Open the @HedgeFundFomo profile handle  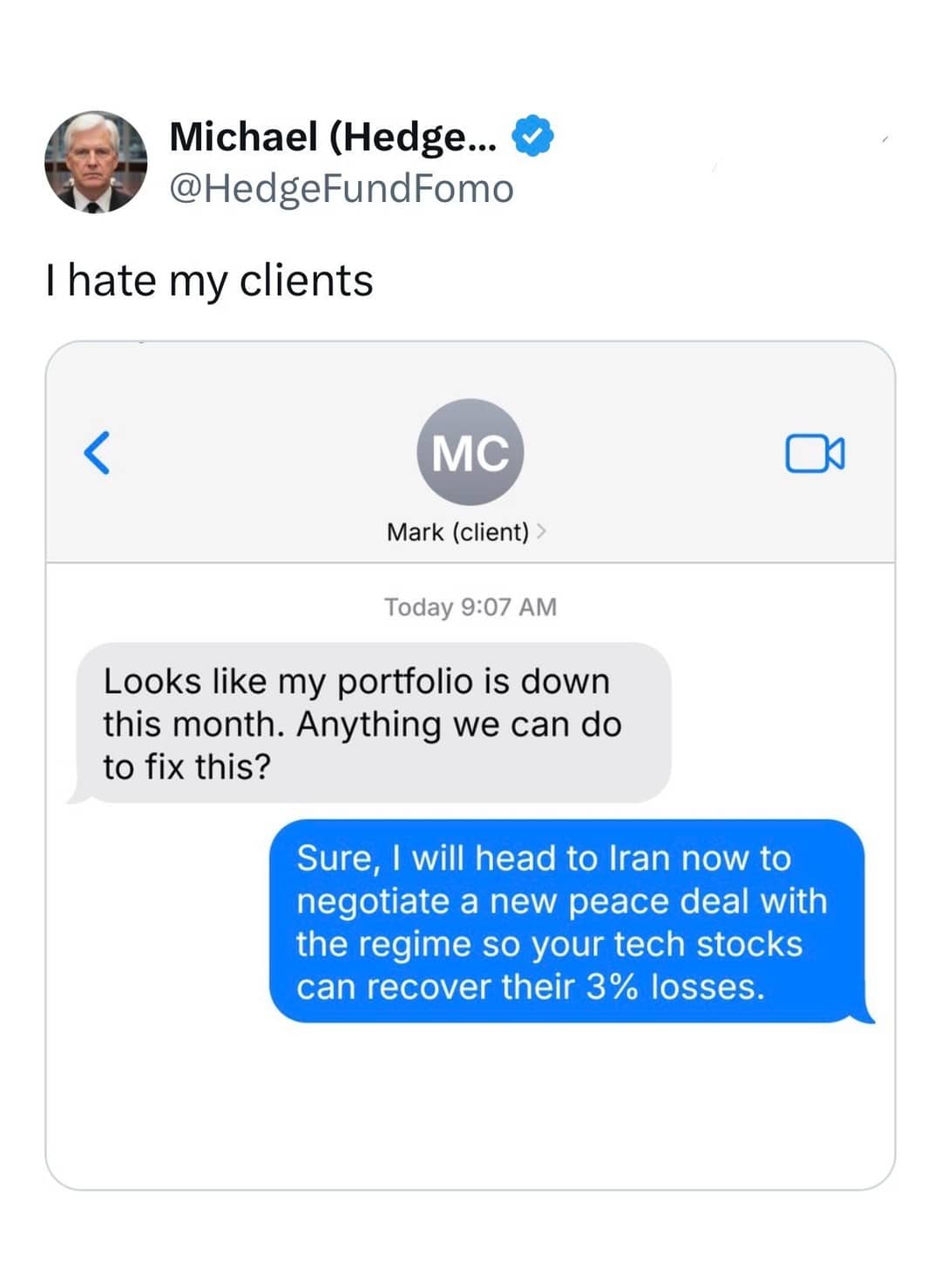click(x=342, y=185)
